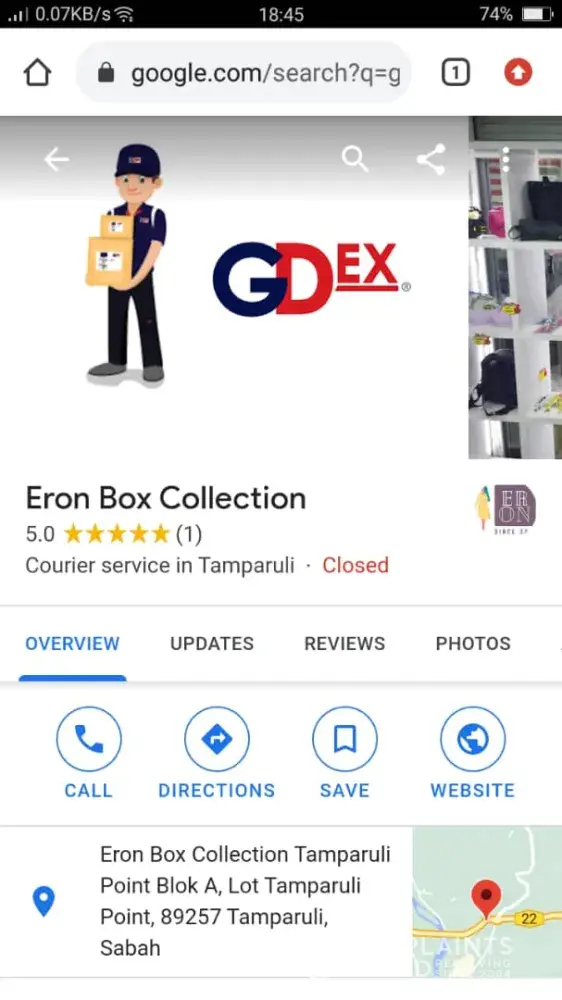The width and height of the screenshot is (562, 1000).
Task: Tap the search magnifier over the photo
Action: pyautogui.click(x=355, y=159)
